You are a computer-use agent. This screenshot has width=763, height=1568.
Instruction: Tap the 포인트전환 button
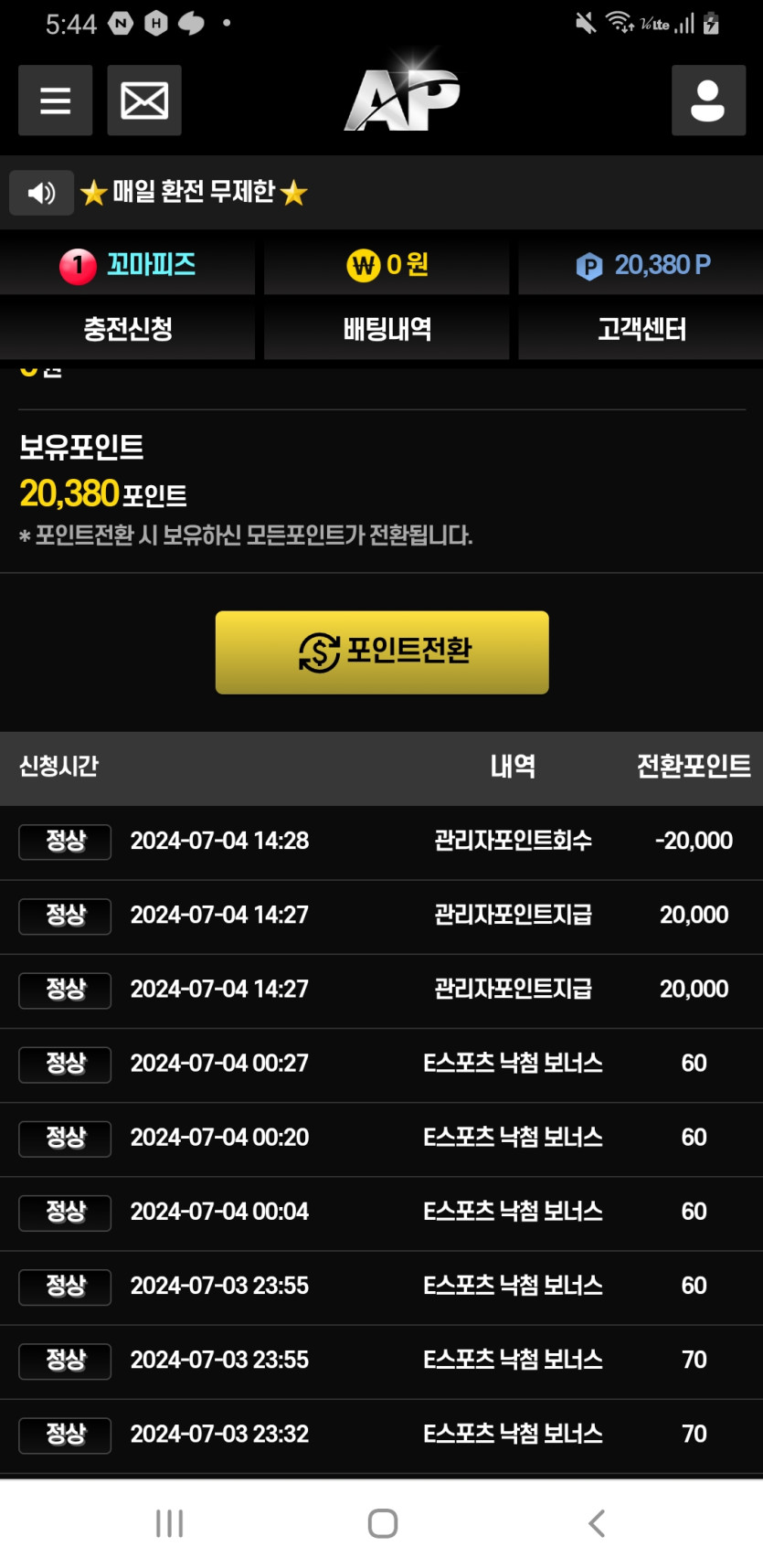tap(382, 652)
